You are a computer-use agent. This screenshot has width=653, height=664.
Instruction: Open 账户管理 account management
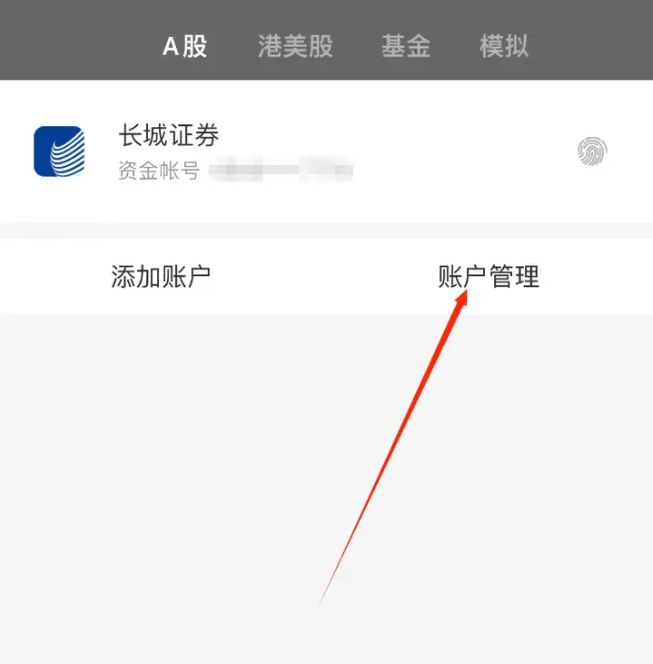(x=489, y=277)
